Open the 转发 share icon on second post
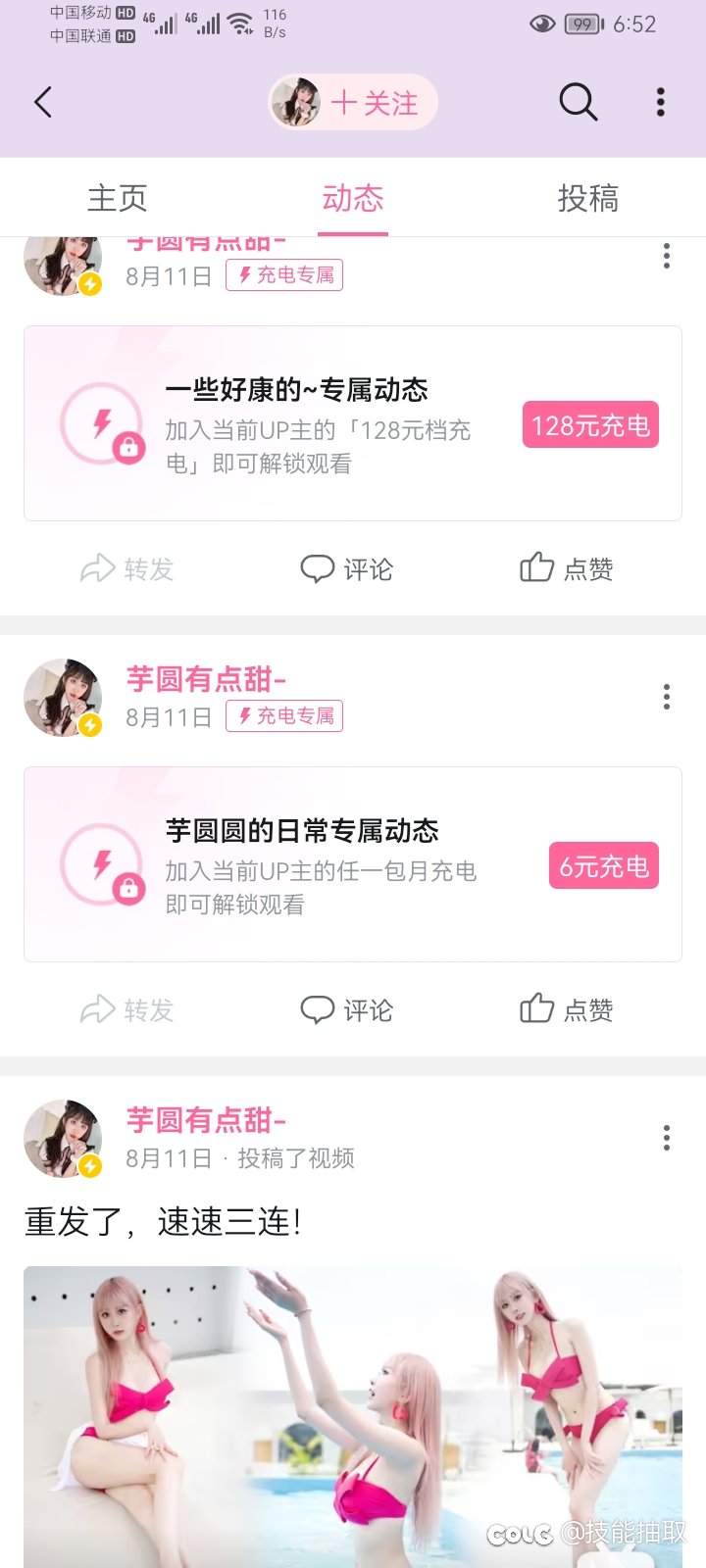This screenshot has height=1568, width=706. click(x=98, y=1010)
